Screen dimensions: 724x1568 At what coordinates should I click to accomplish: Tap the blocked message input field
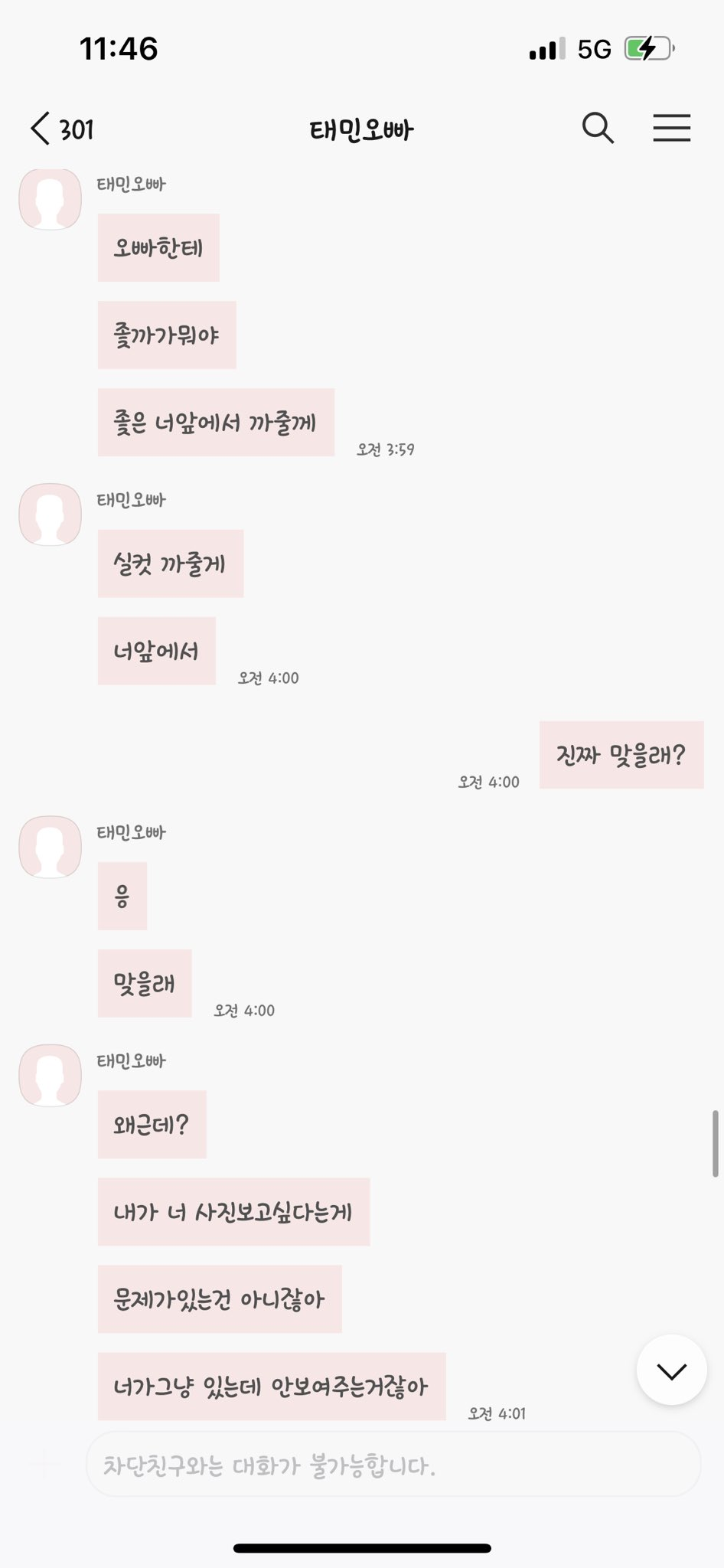click(393, 1465)
